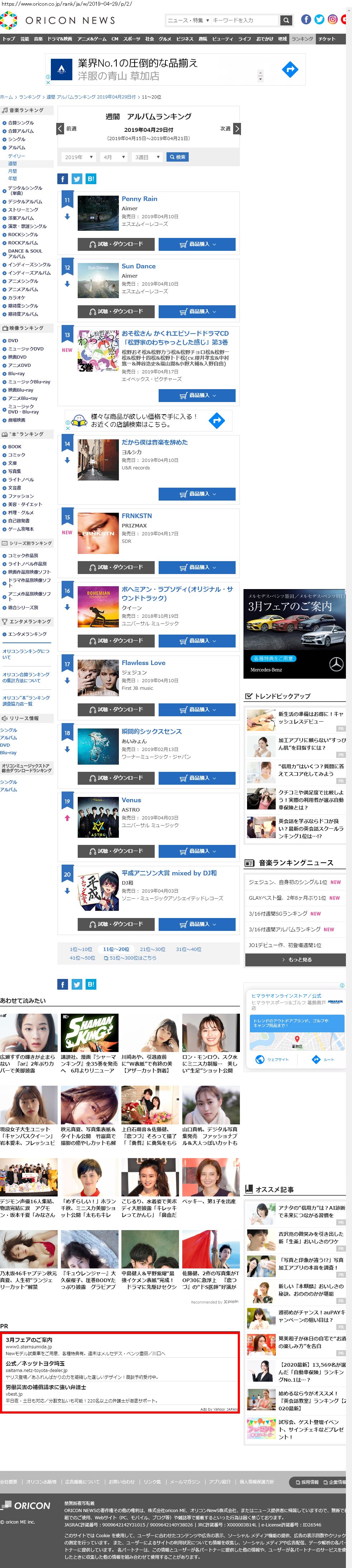Jump to ranks 21位〜30位
Viewport: 352px width, 1568px height.
pyautogui.click(x=153, y=949)
